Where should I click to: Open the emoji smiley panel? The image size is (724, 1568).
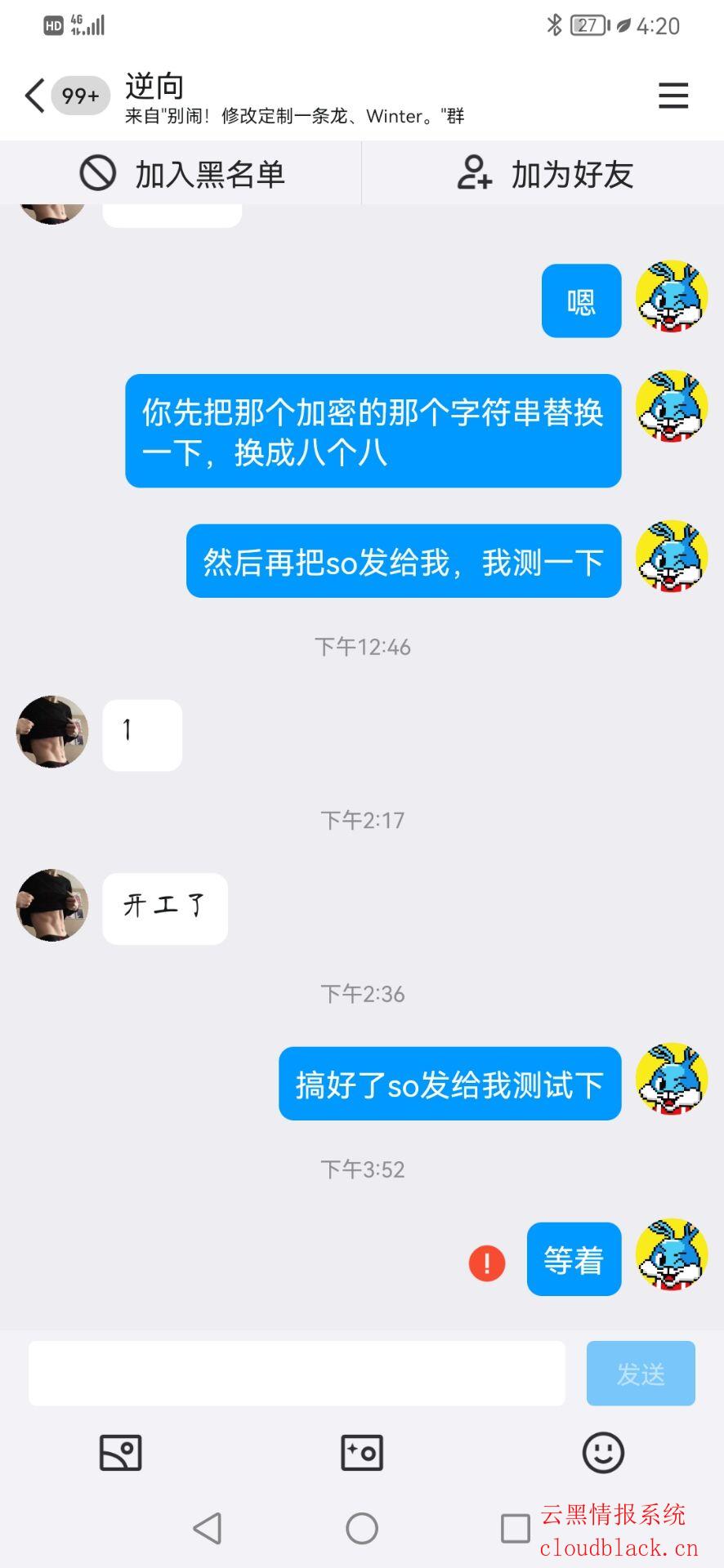(x=603, y=1453)
